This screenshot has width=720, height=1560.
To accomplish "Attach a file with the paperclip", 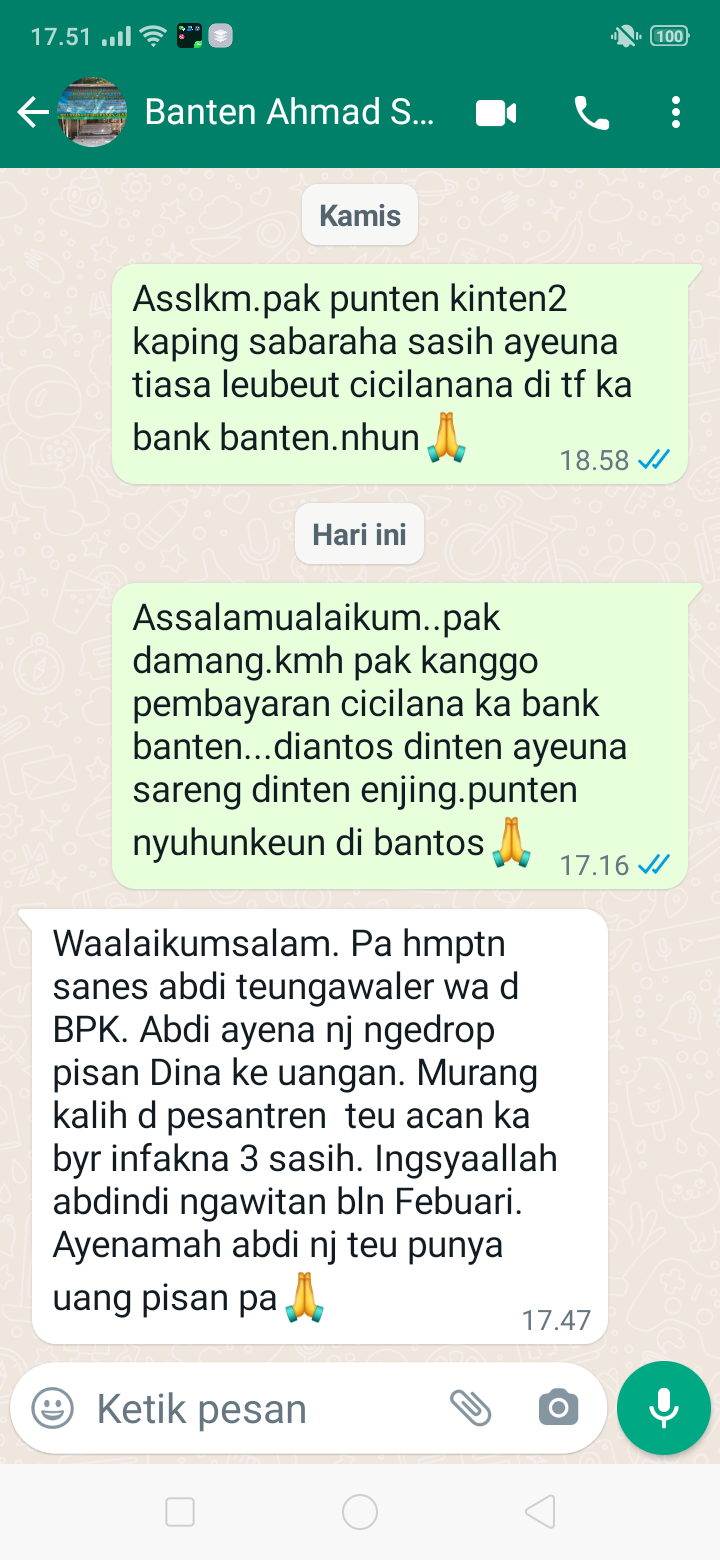I will click(470, 1408).
